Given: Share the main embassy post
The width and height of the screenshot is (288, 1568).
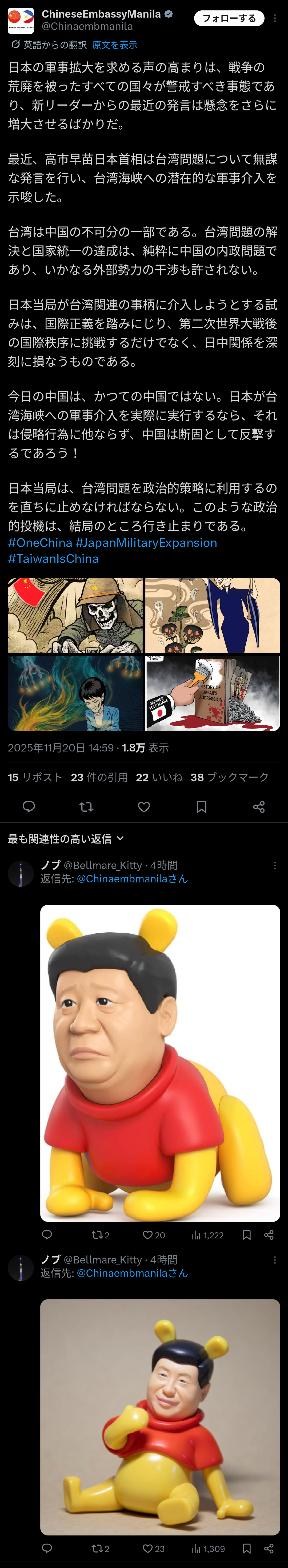Looking at the screenshot, I should (x=259, y=806).
